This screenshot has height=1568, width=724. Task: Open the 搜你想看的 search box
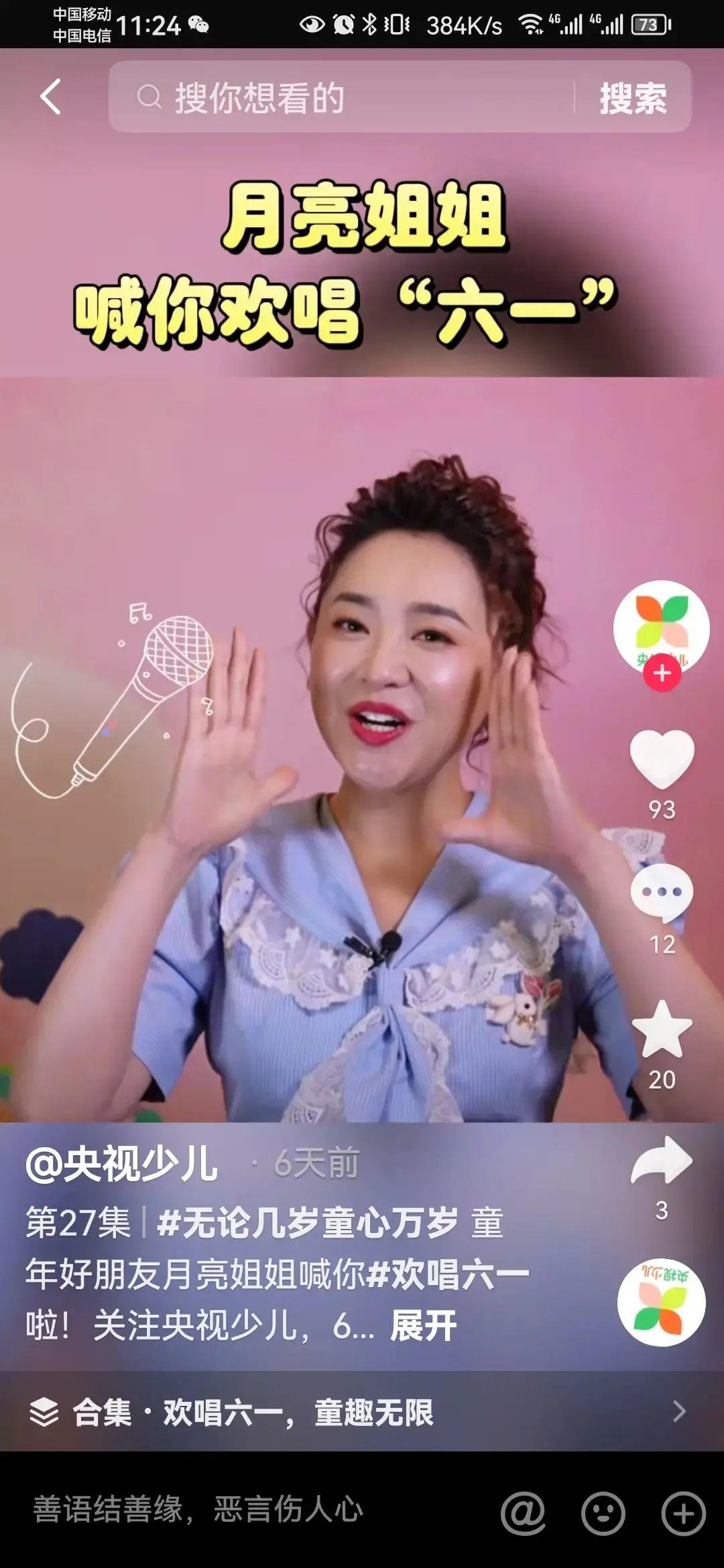pyautogui.click(x=342, y=97)
